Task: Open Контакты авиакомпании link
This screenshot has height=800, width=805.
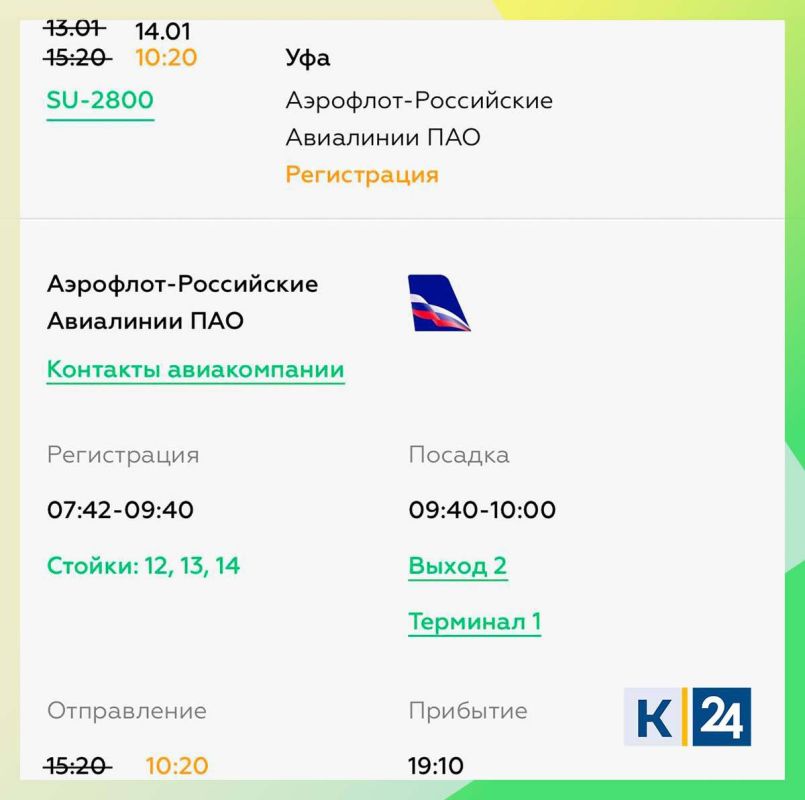Action: pos(195,370)
